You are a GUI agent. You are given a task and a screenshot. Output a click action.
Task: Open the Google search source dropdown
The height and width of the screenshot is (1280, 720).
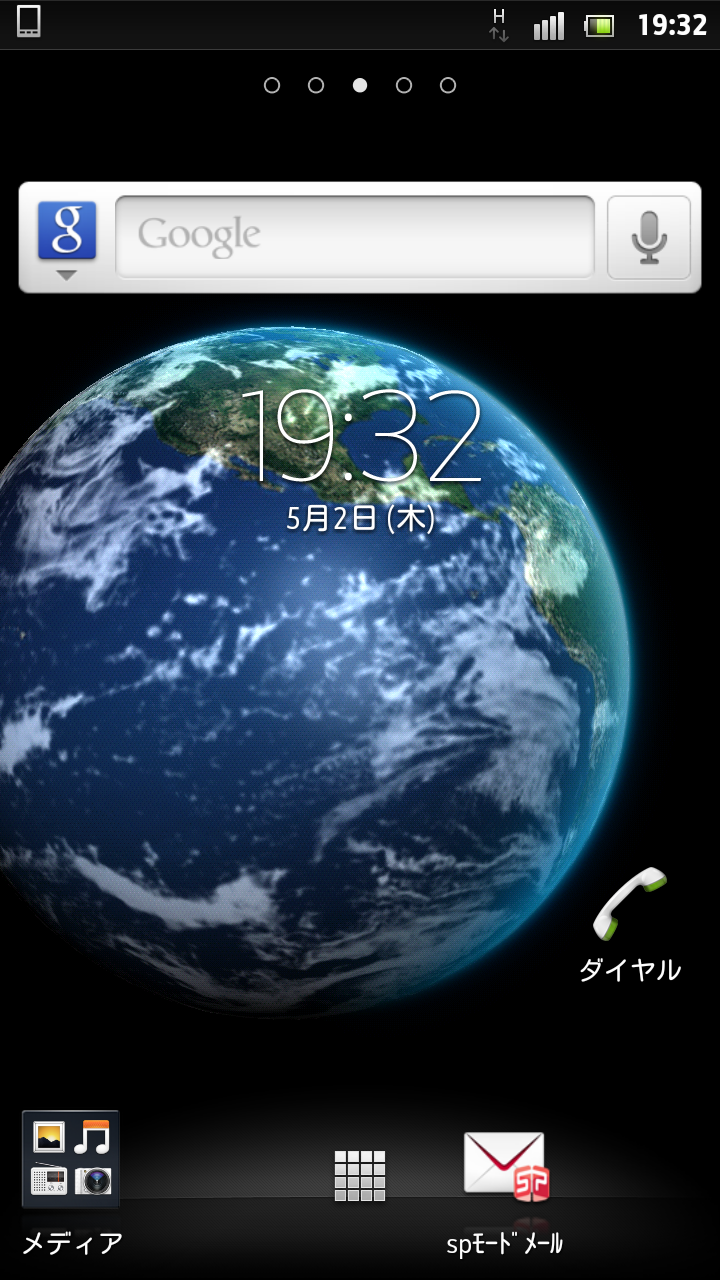click(x=67, y=240)
